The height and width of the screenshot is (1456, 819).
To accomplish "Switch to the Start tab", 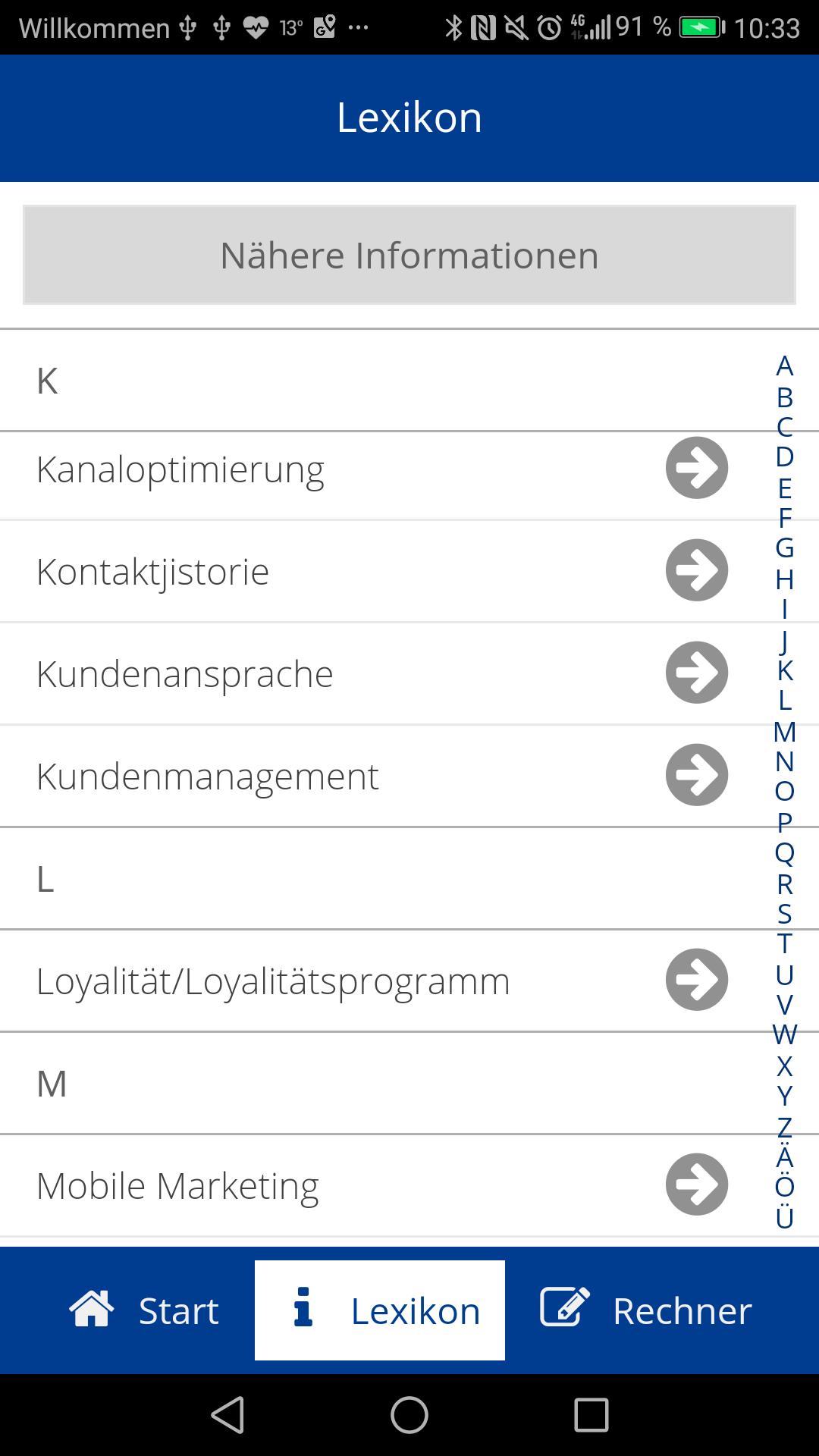I will (144, 1310).
